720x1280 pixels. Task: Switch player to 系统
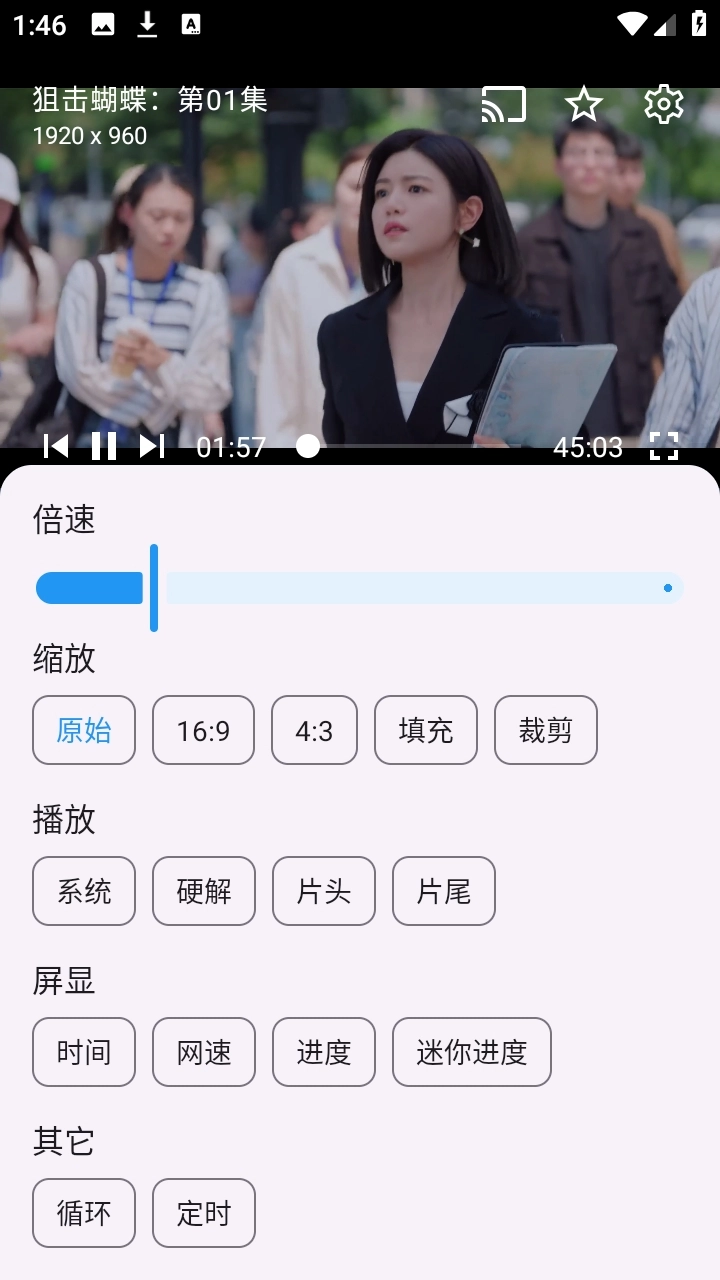tap(84, 891)
